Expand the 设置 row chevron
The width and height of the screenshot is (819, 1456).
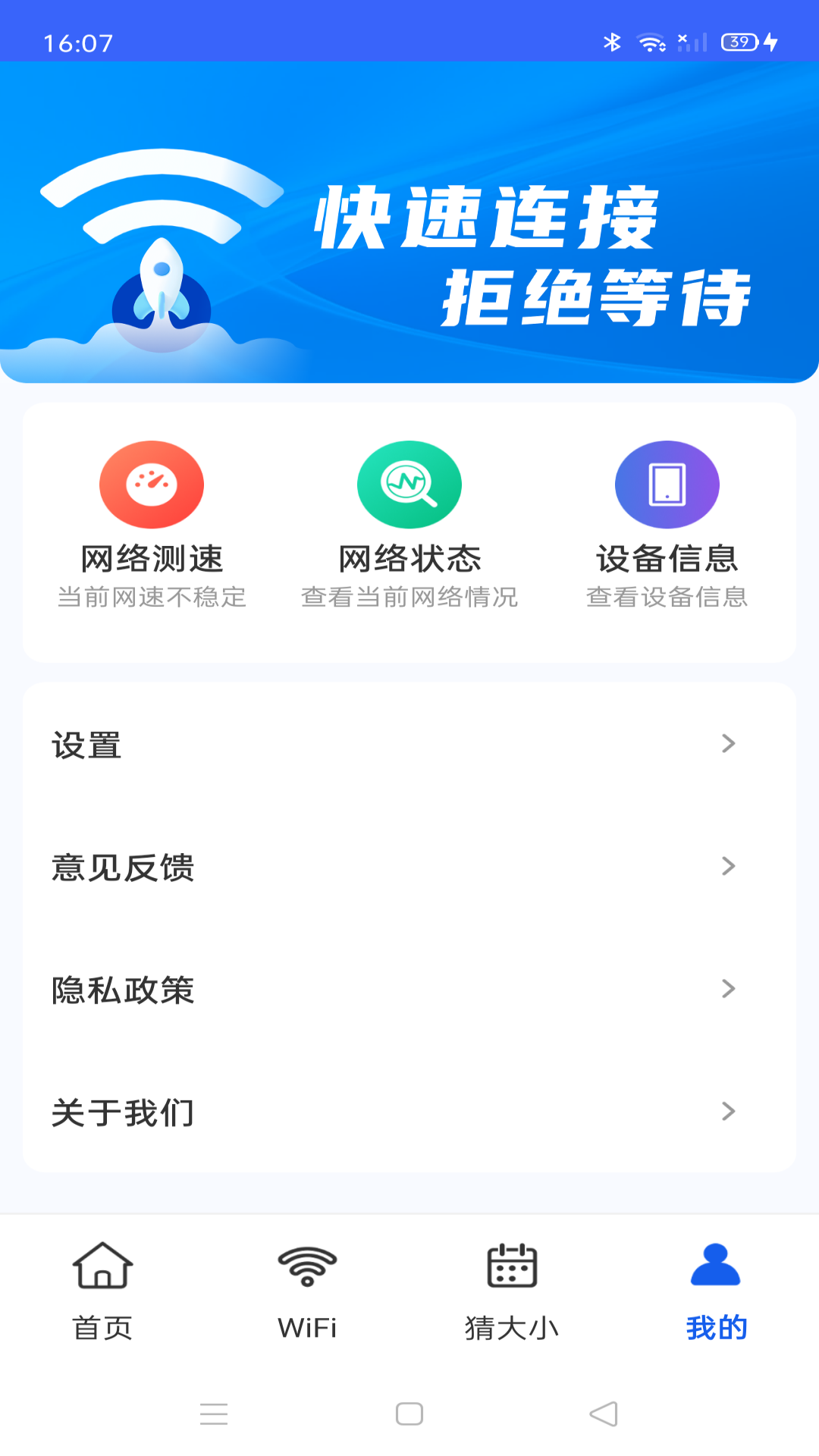click(x=729, y=745)
